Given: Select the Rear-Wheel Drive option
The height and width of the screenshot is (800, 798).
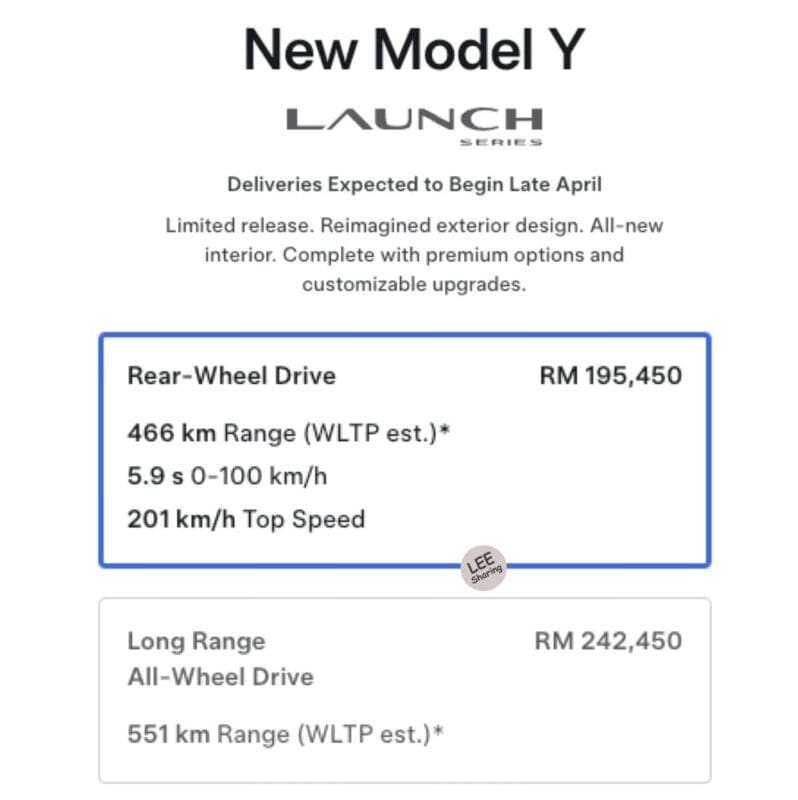Looking at the screenshot, I should (404, 449).
